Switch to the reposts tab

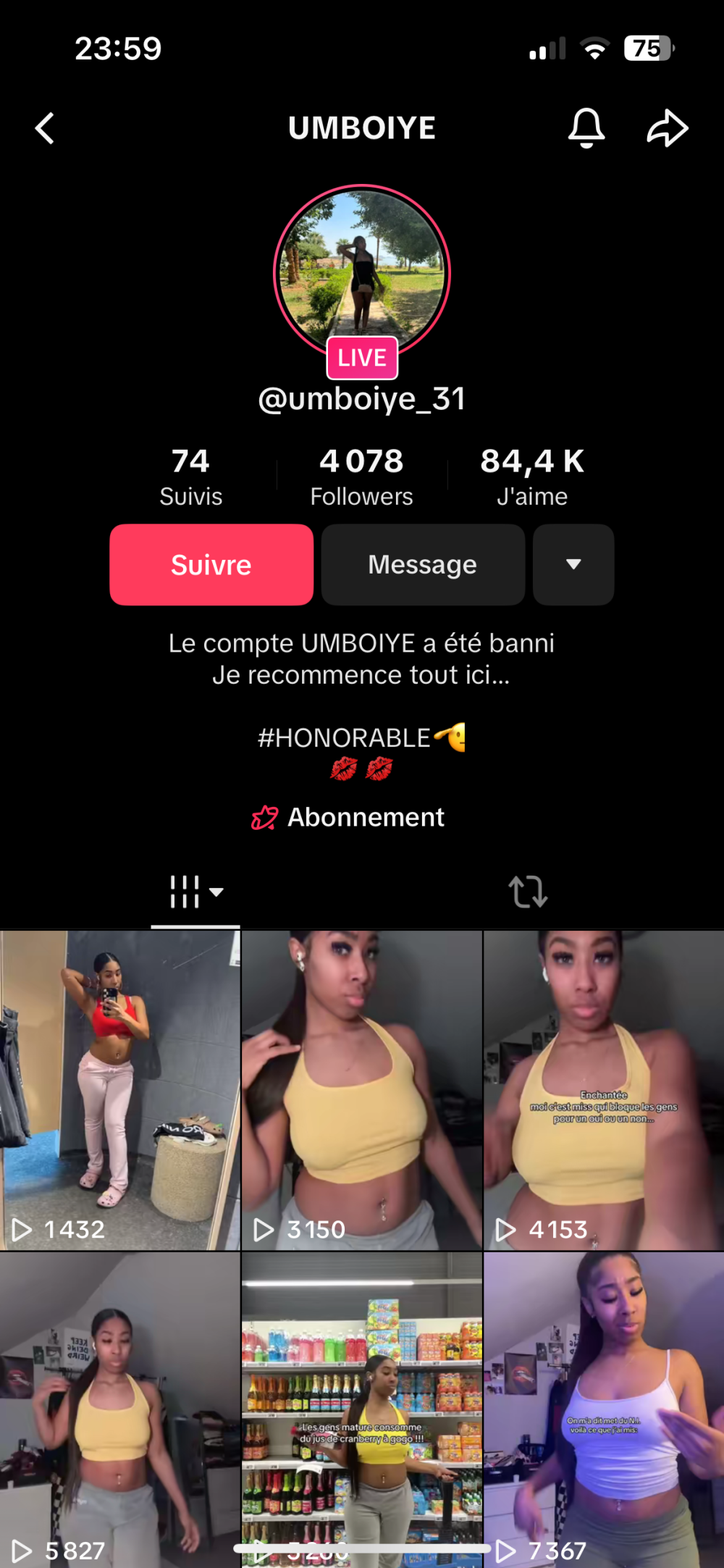coord(528,892)
